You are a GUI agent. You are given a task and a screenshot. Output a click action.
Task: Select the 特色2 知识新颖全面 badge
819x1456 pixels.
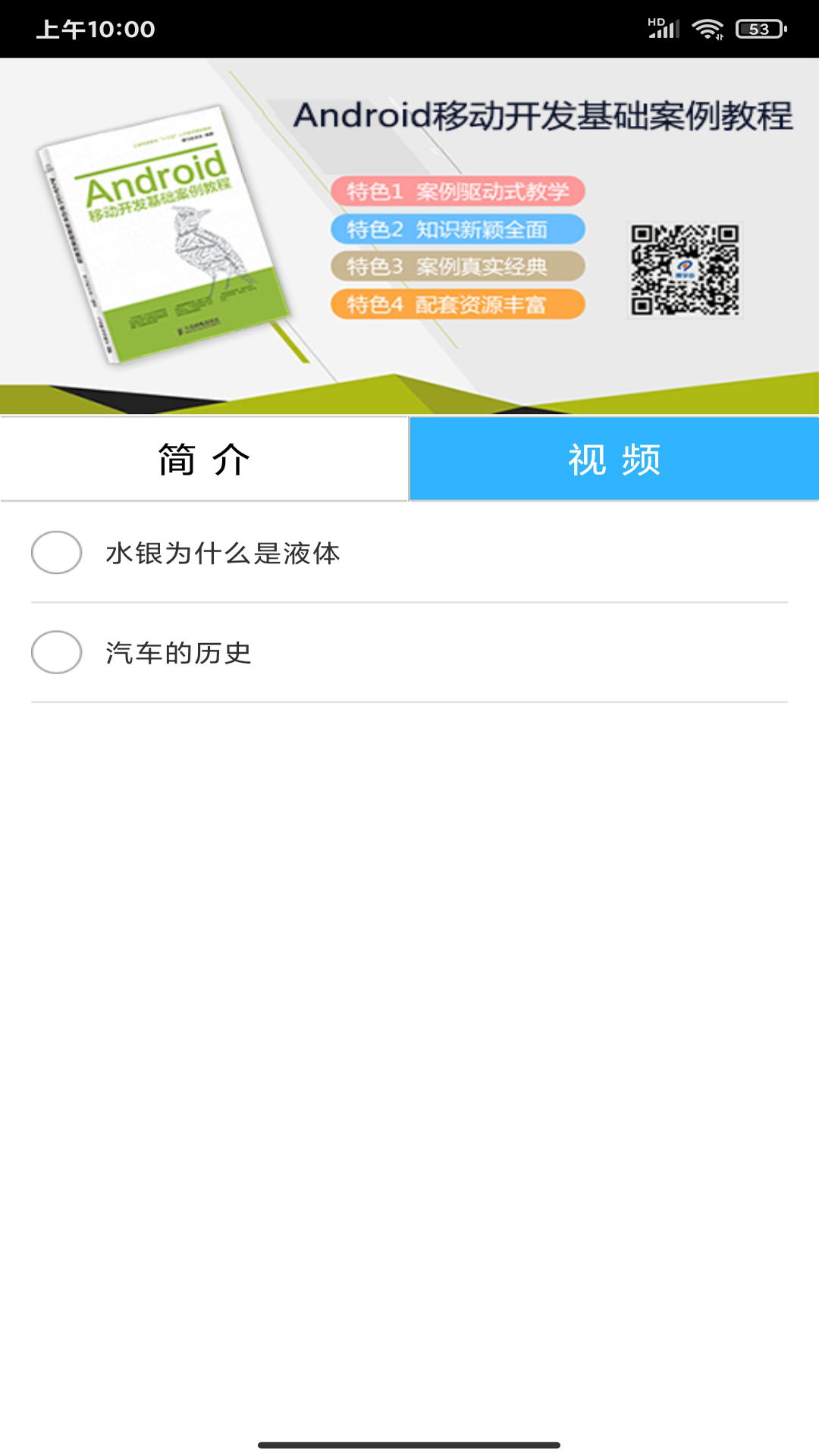(459, 229)
